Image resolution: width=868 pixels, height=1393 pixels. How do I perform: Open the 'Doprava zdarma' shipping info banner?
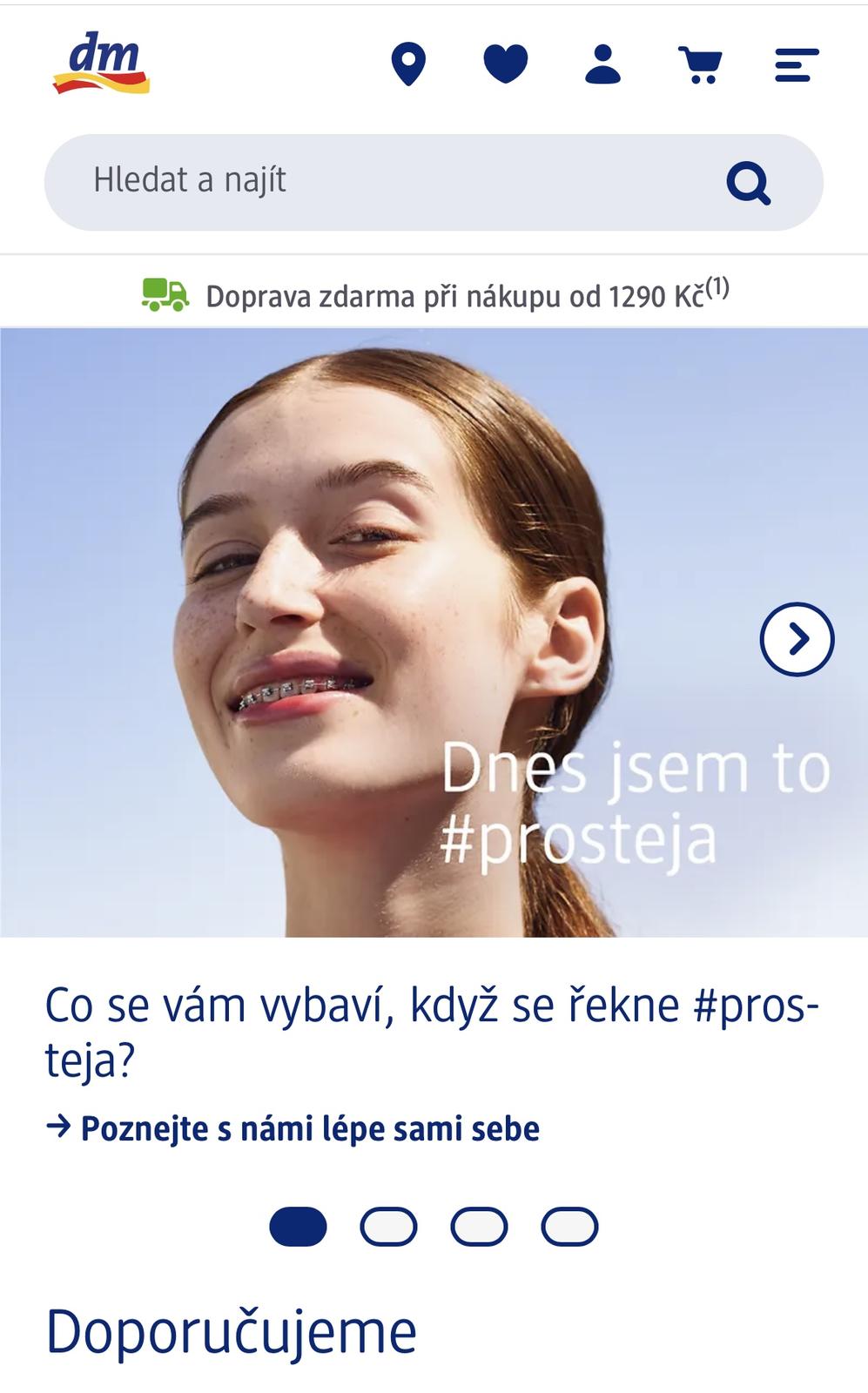435,296
